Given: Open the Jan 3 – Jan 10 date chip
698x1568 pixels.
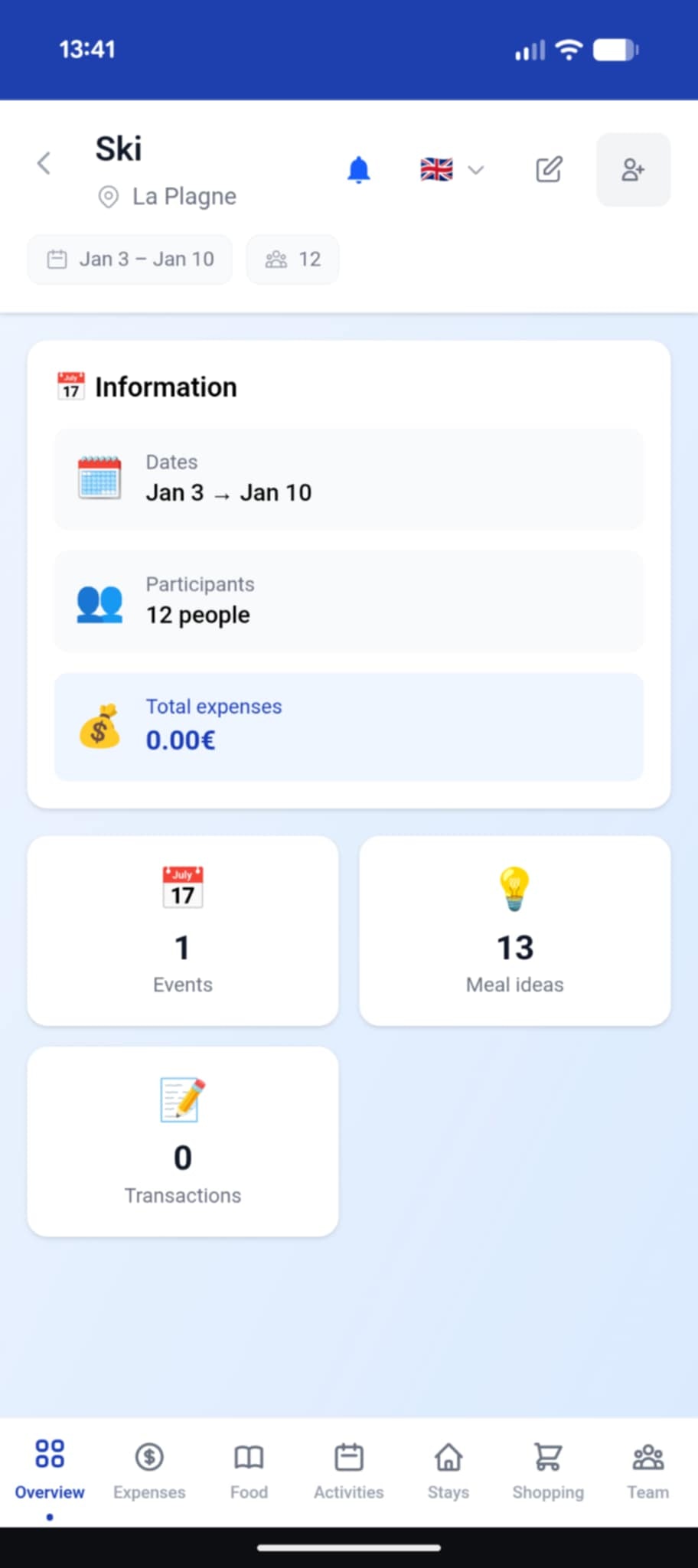Looking at the screenshot, I should pos(129,259).
